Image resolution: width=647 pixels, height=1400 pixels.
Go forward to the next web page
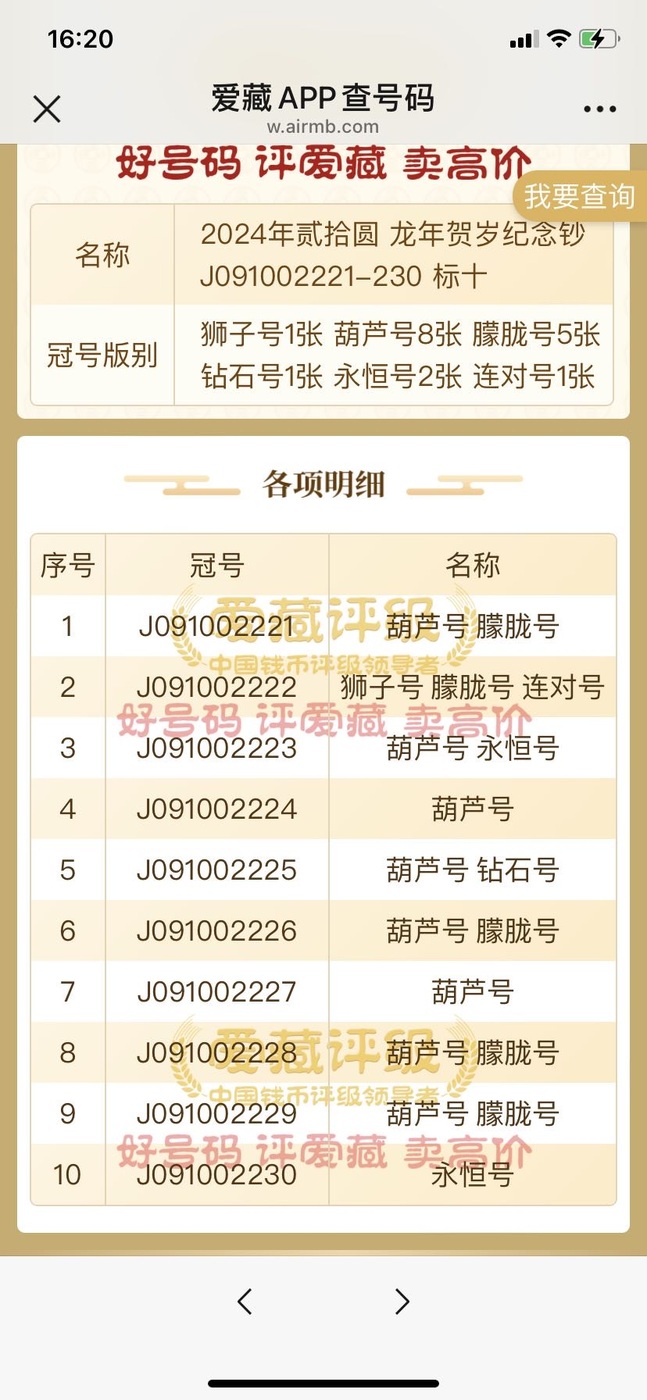[402, 1301]
